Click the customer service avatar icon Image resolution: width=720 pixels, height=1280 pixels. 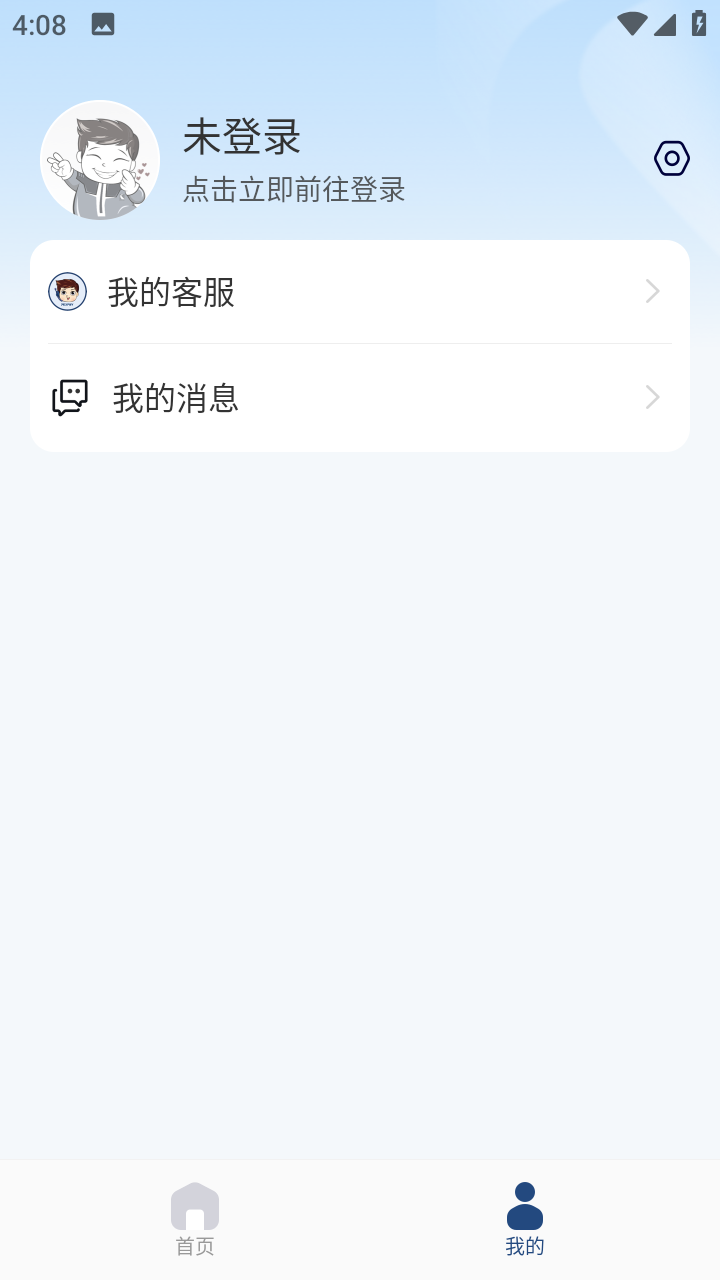67,292
